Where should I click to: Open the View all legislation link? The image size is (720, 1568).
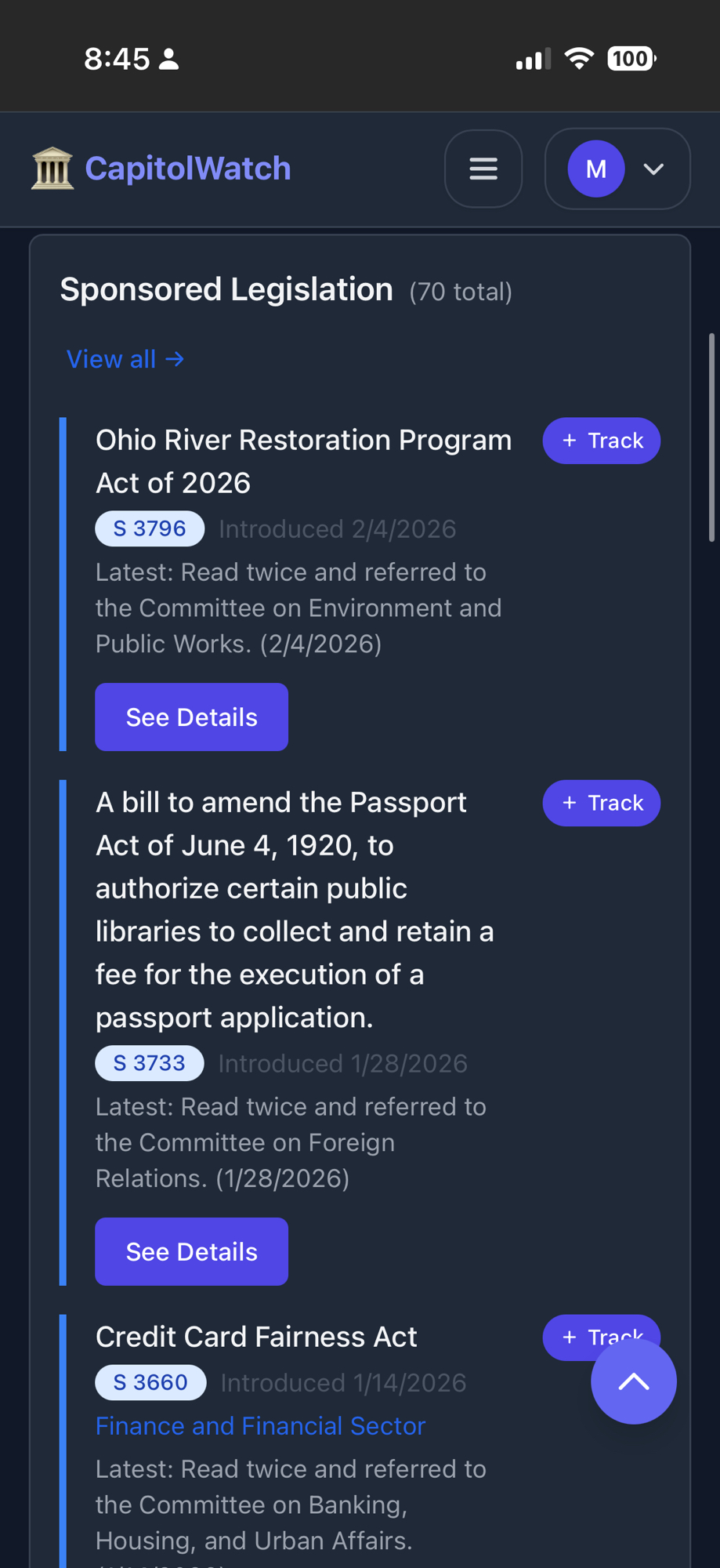(x=125, y=359)
